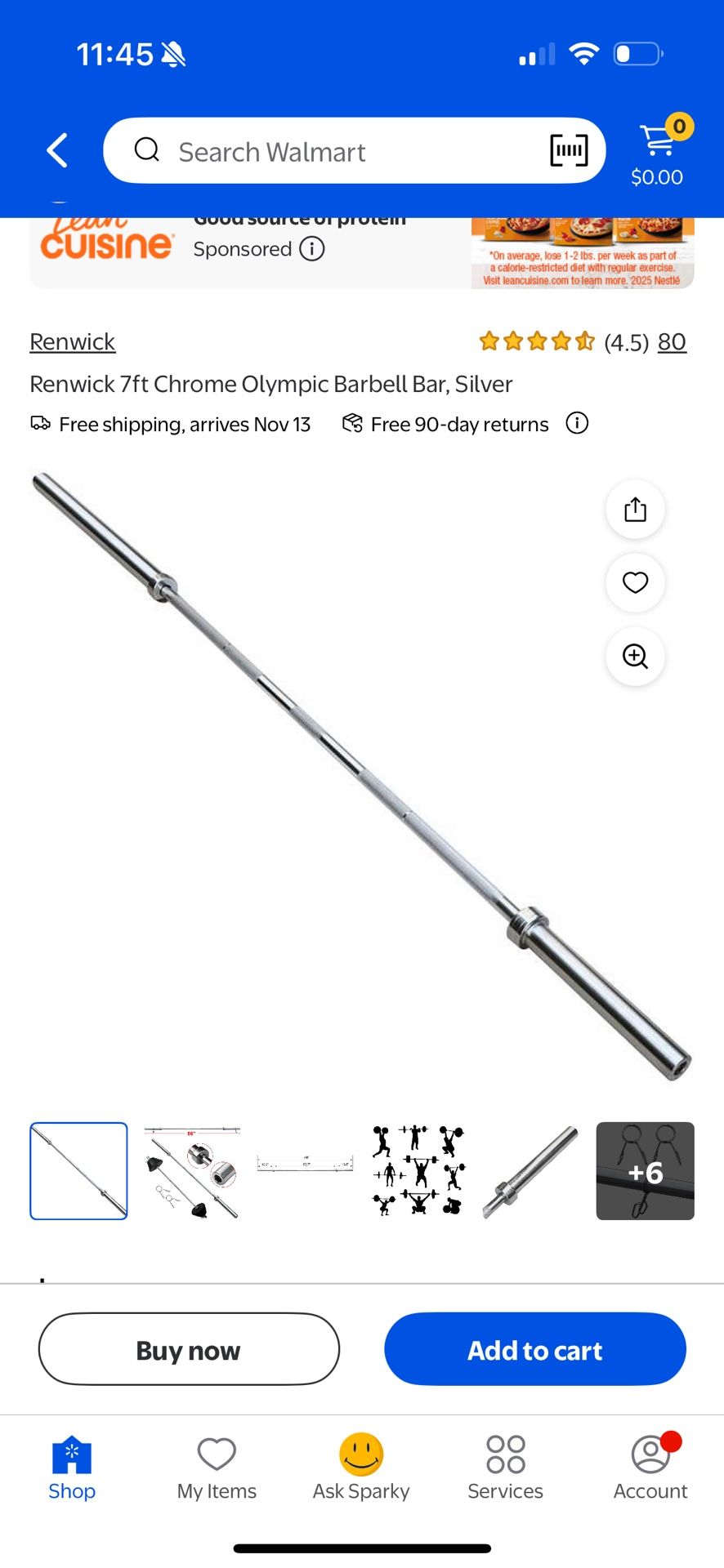Select the +6 thumbnail to see more images
Viewport: 724px width, 1568px height.
click(x=644, y=1170)
